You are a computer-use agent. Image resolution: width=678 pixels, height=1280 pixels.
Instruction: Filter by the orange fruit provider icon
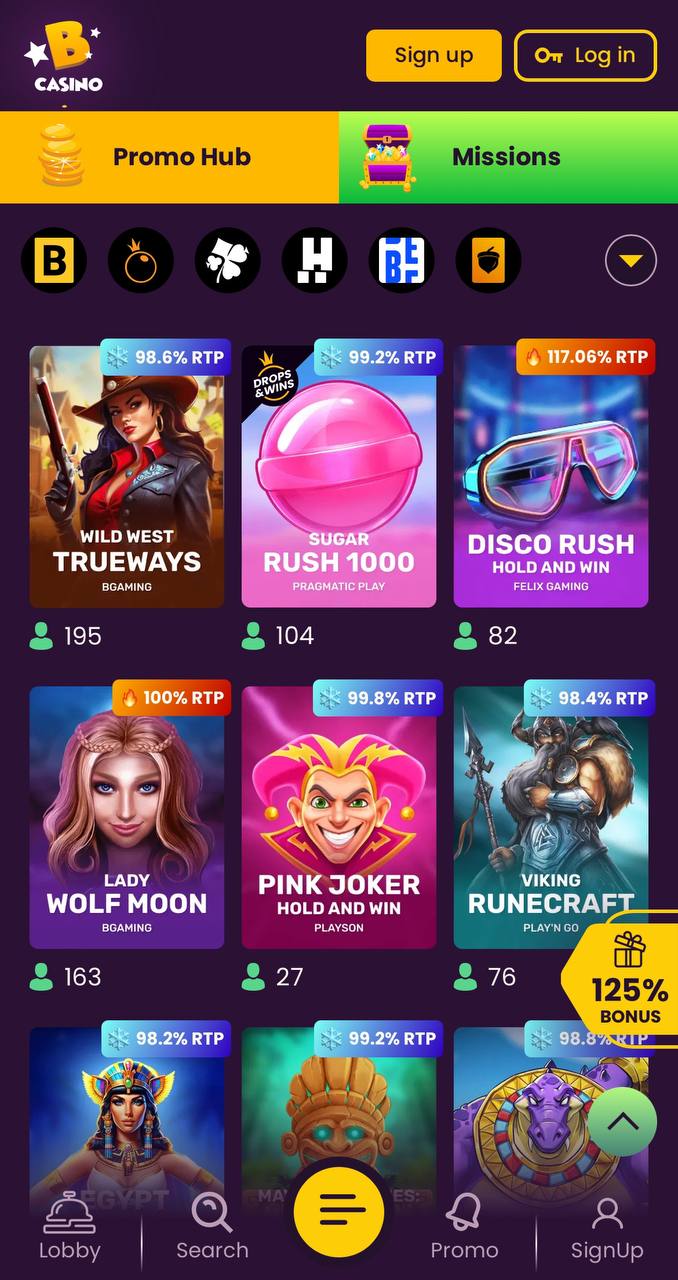point(141,261)
